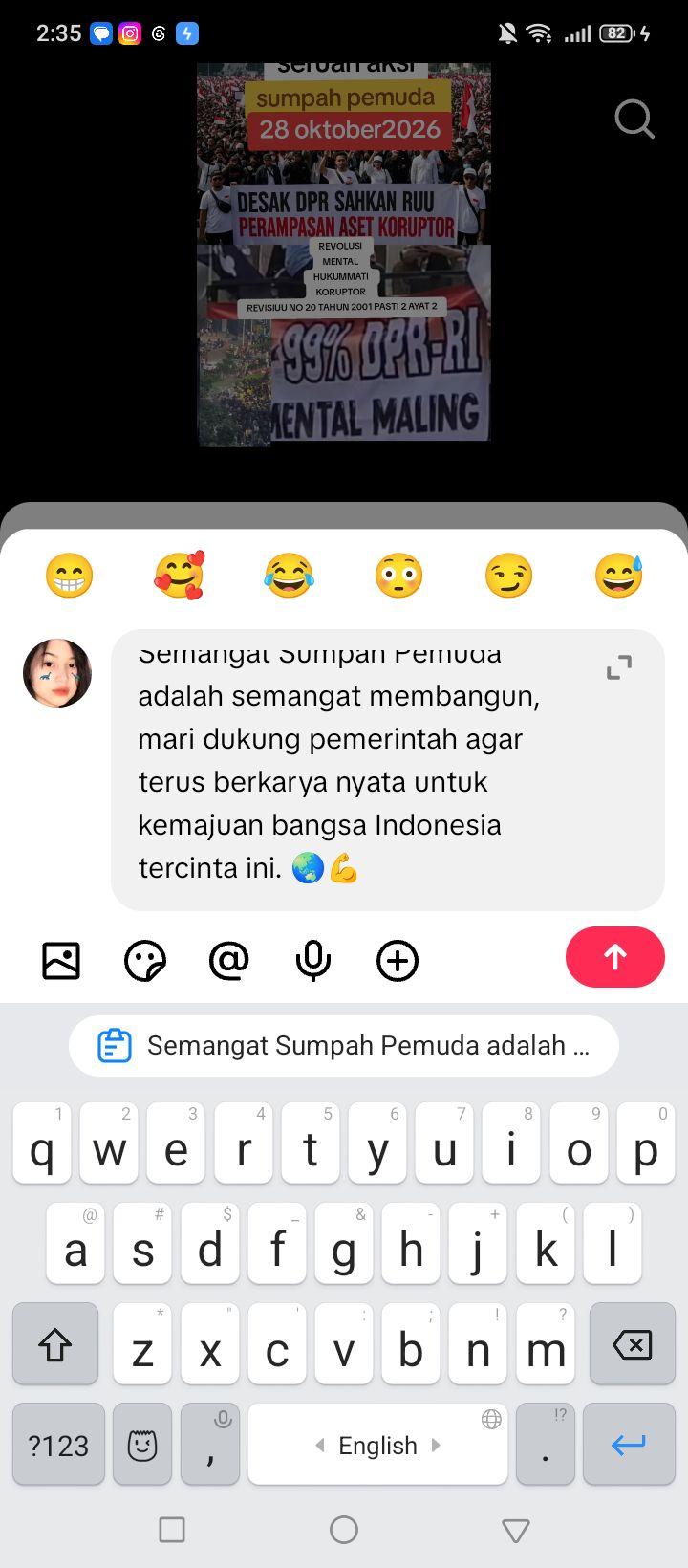This screenshot has width=688, height=1568.
Task: Record a voice comment with the microphone
Action: 313,960
